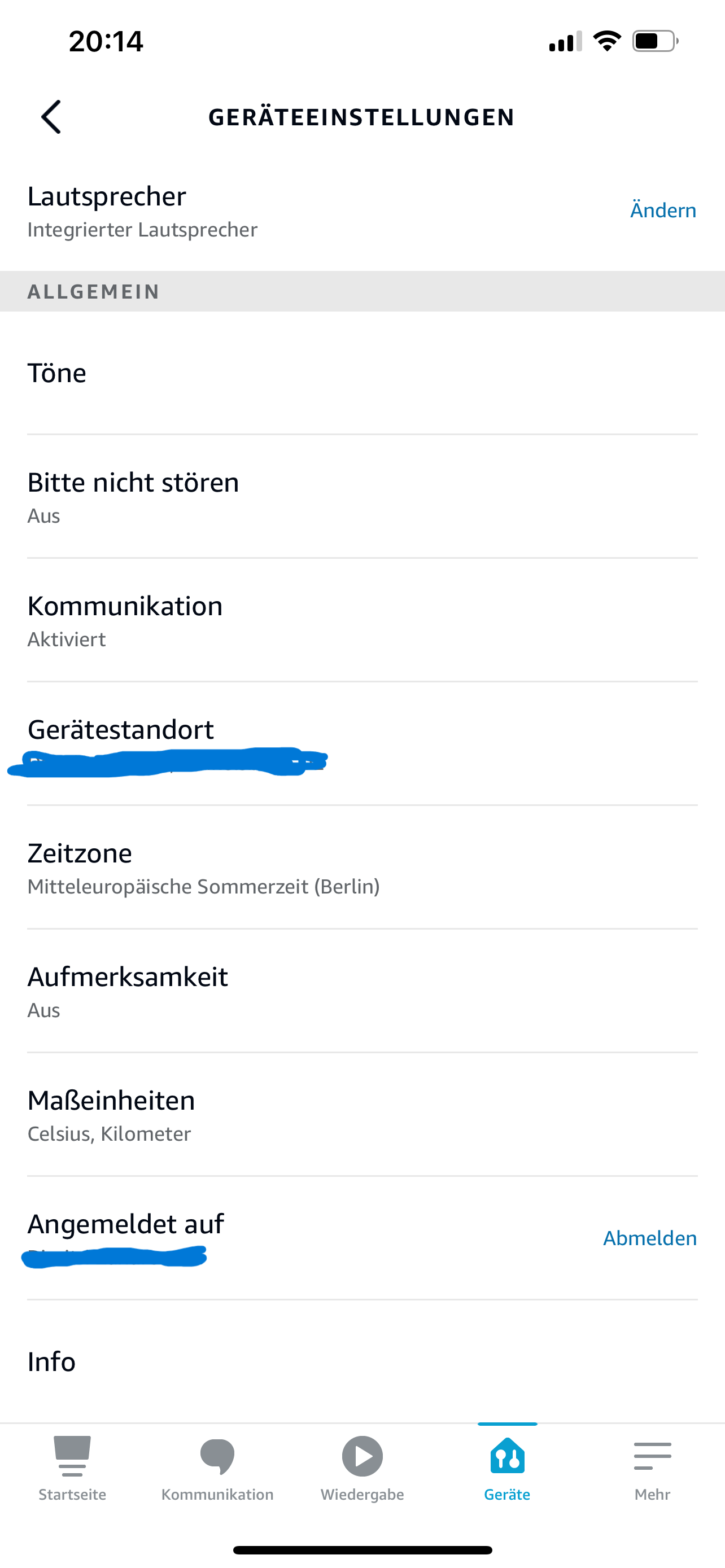Tap Abmelden to deregister device

pyautogui.click(x=649, y=1239)
